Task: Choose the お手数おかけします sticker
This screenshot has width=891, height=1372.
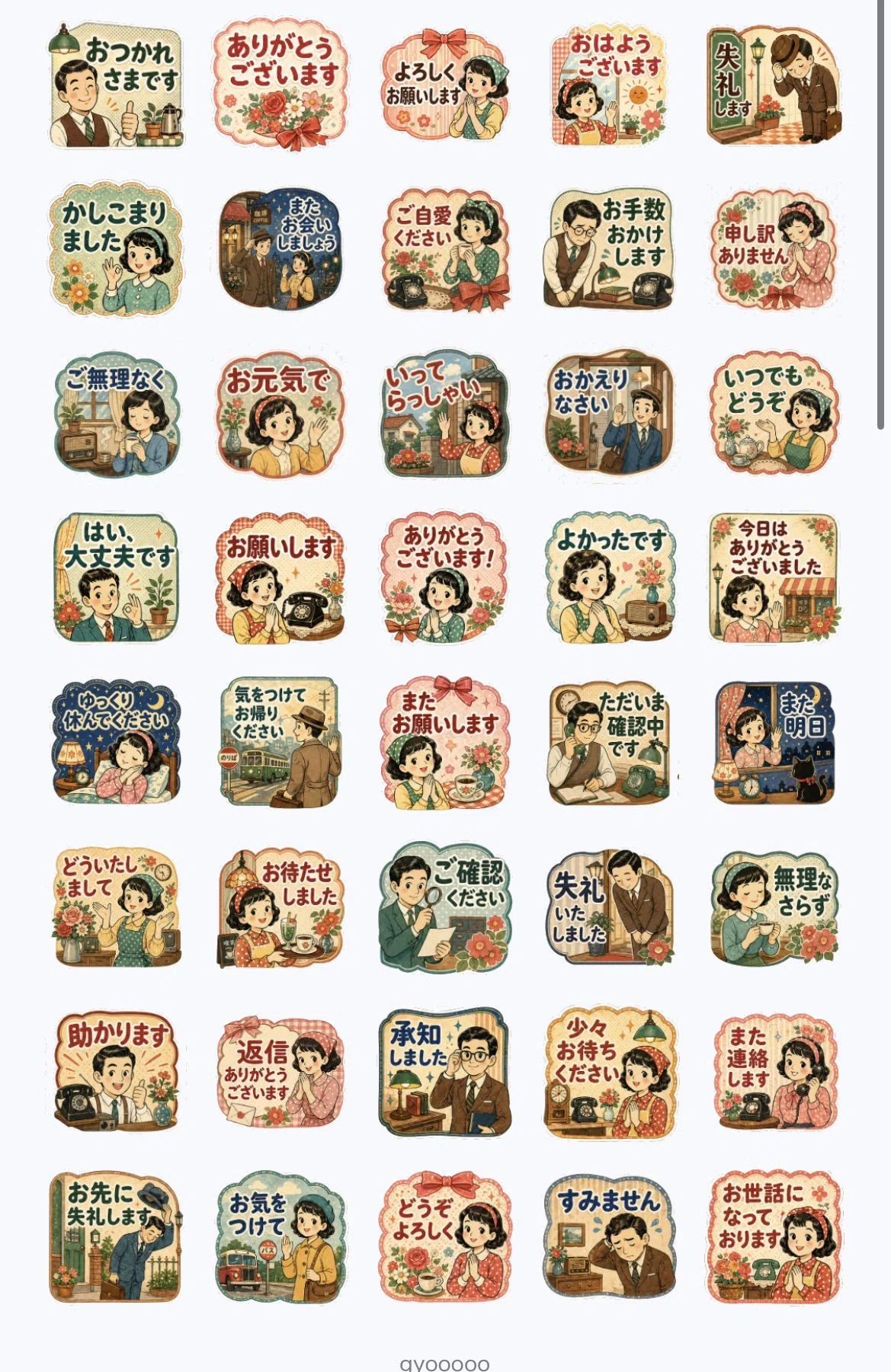Action: [x=610, y=249]
